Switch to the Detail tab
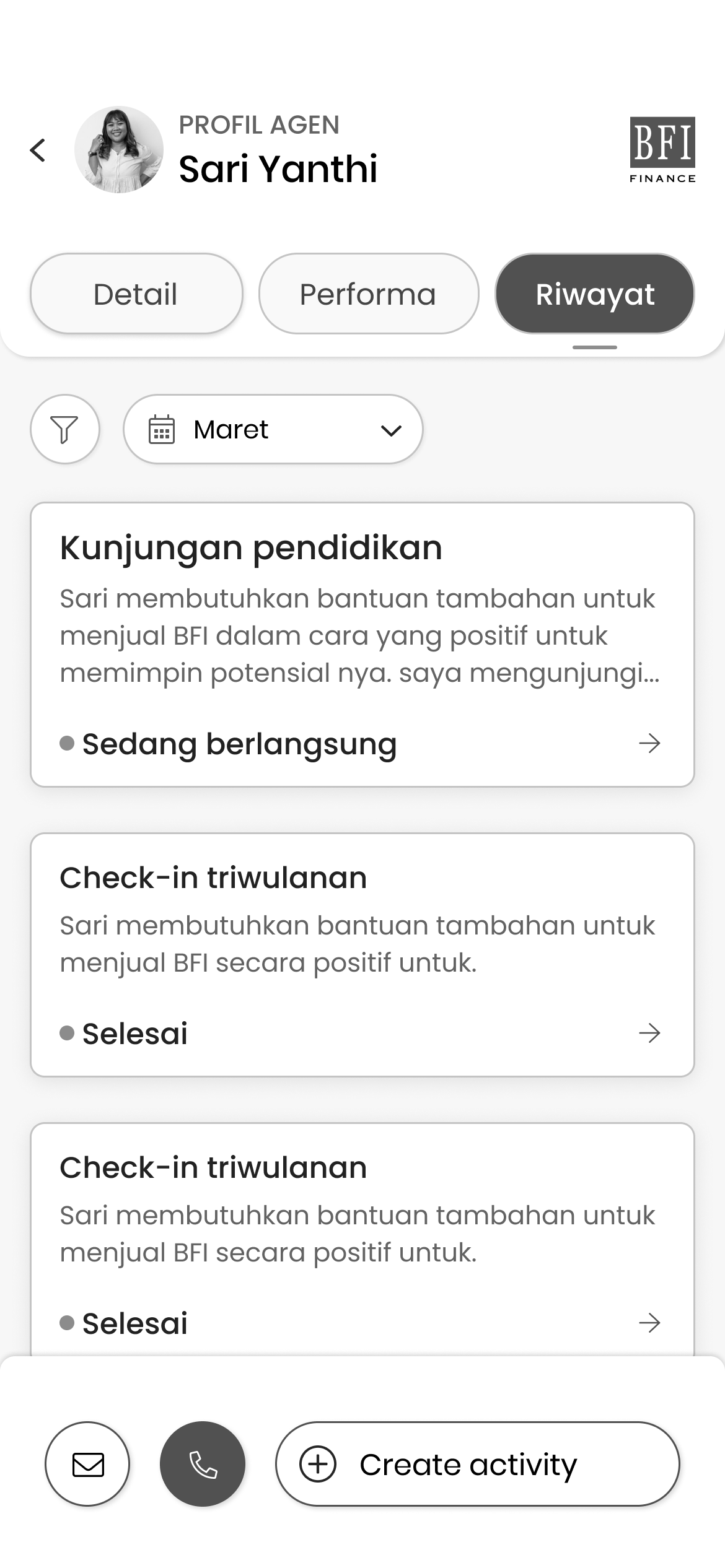The width and height of the screenshot is (725, 1568). click(136, 294)
